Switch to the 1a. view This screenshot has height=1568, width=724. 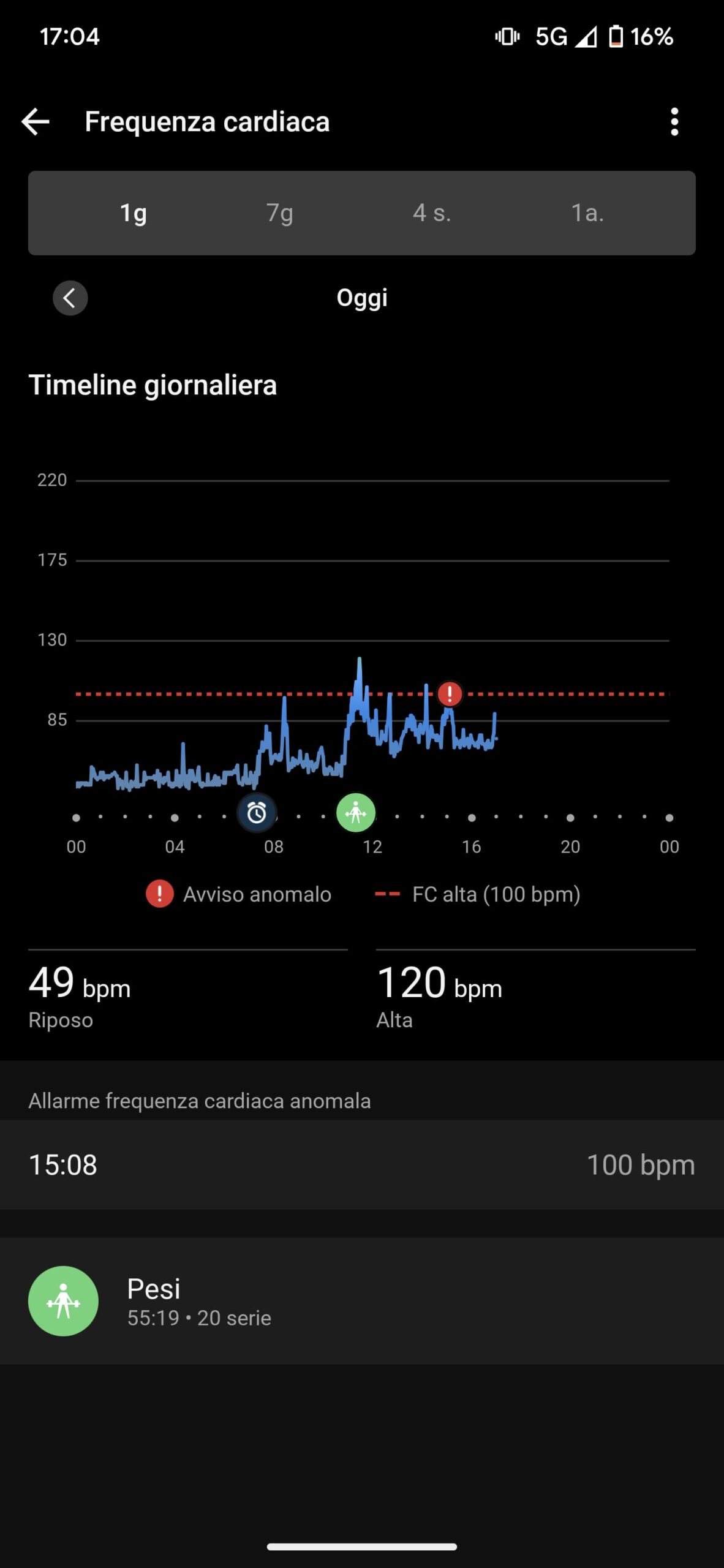pos(587,213)
